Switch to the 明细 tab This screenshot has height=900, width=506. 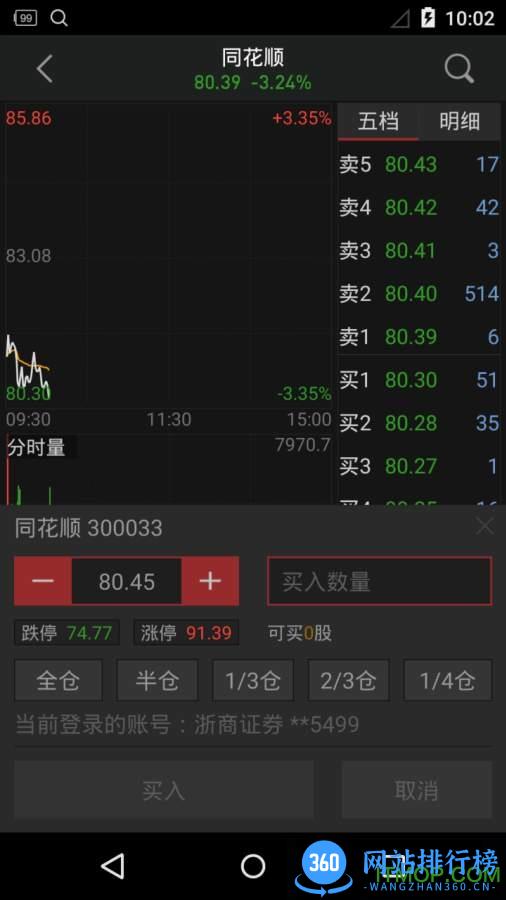[460, 122]
